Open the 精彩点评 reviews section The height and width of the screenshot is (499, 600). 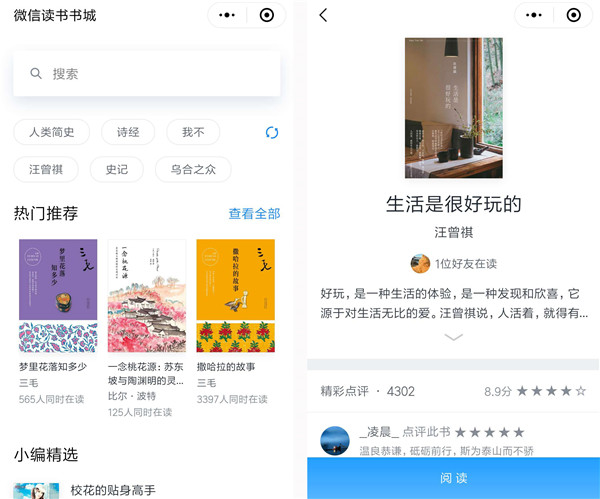367,391
